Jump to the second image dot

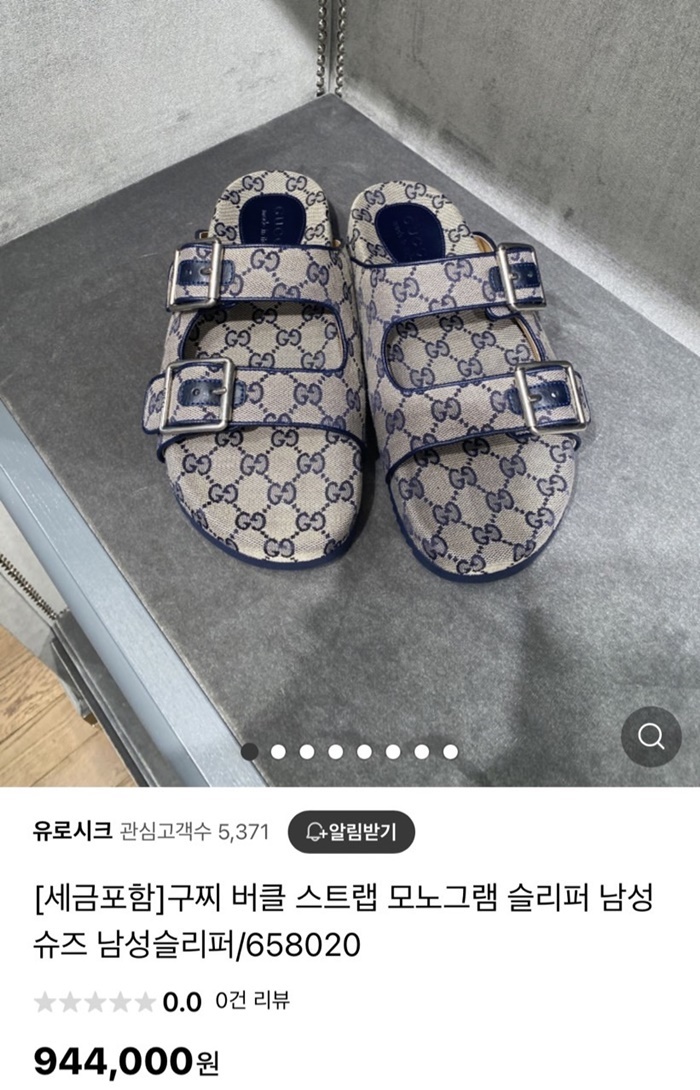(278, 751)
